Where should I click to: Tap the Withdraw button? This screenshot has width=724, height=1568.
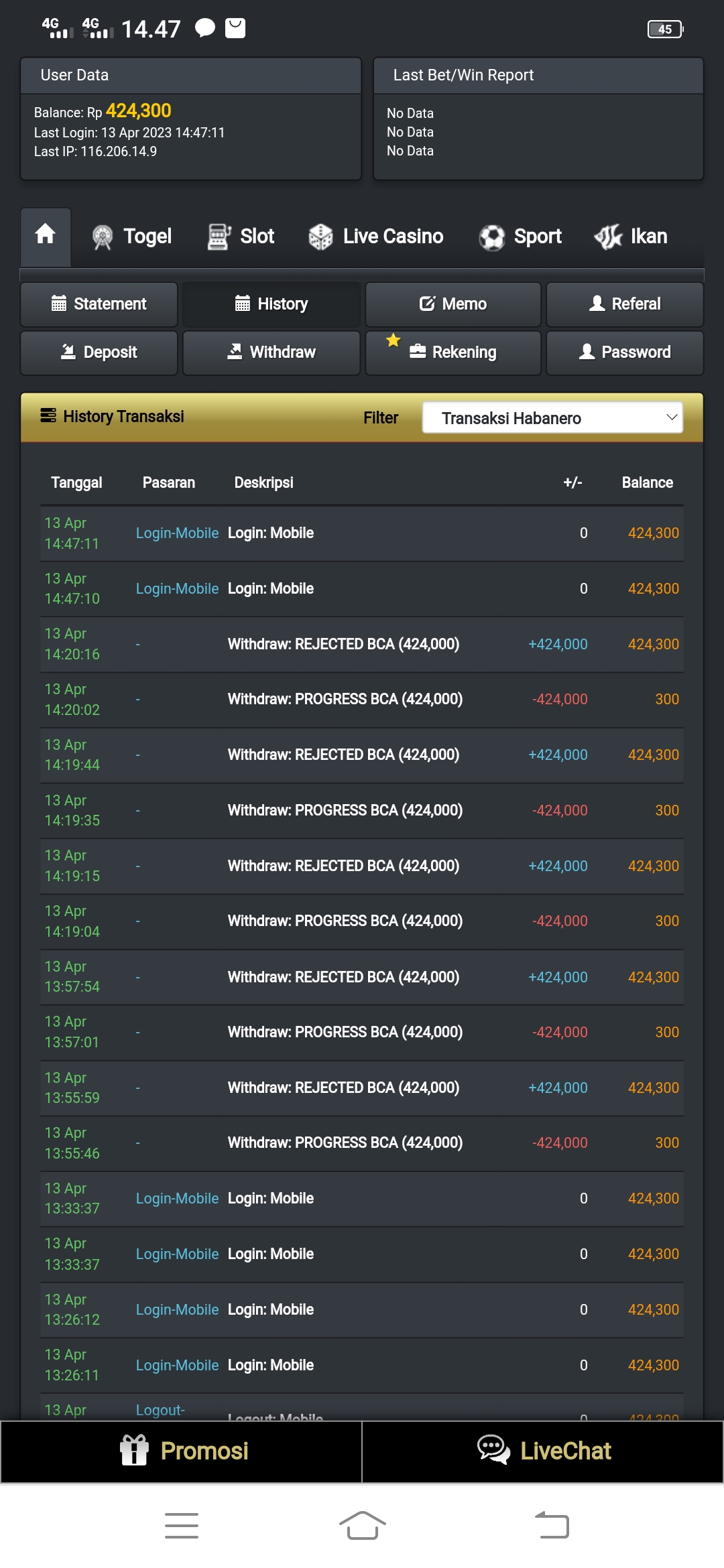click(271, 352)
